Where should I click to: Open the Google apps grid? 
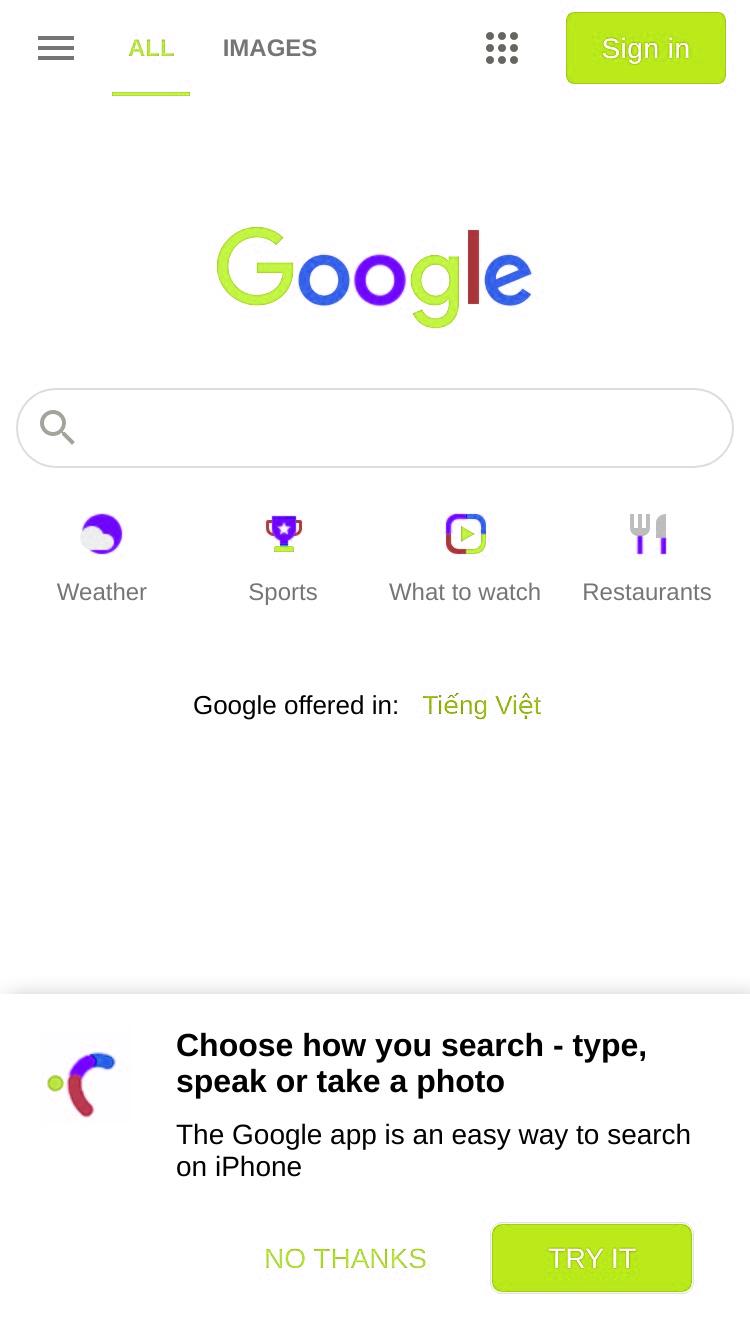coord(502,48)
